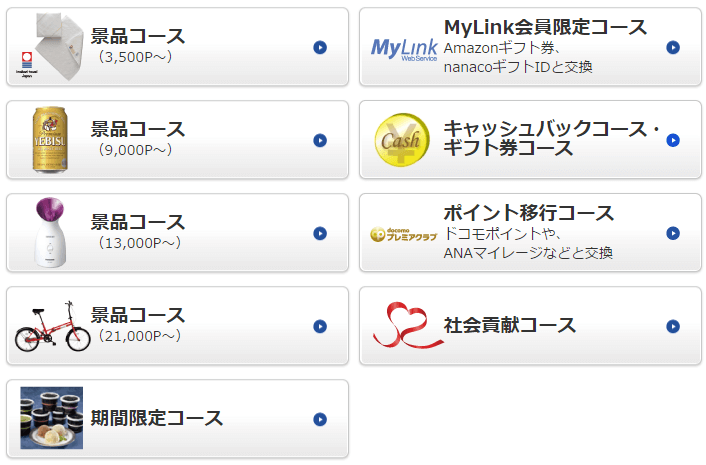Select キャッシュバックコース・ギフト券コース
This screenshot has height=465, width=706.
[x=530, y=140]
